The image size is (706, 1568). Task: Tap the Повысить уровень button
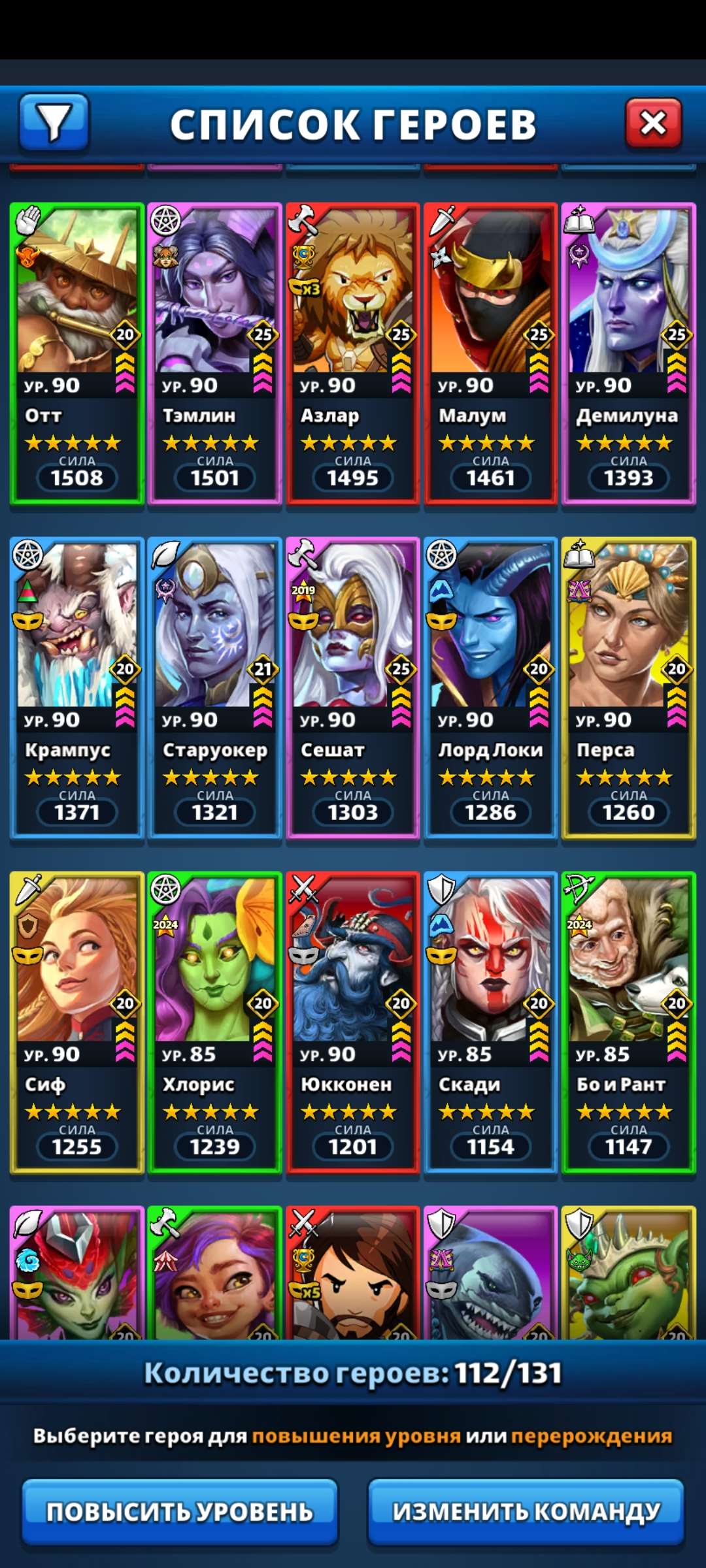[x=180, y=1512]
